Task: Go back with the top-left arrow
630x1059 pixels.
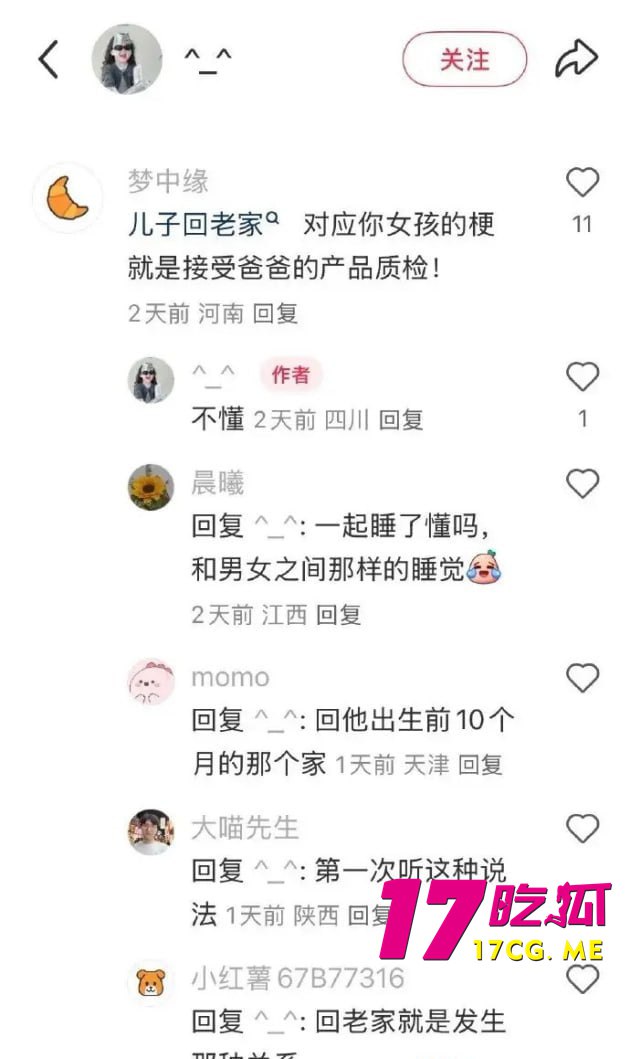Action: tap(48, 60)
